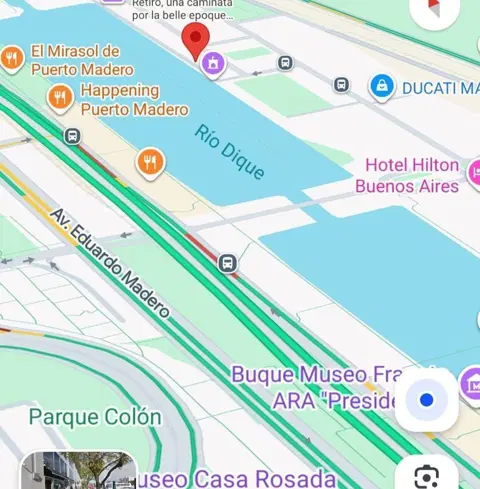Viewport: 480px width, 489px height.
Task: Open the Street View thumbnail
Action: tap(79, 470)
